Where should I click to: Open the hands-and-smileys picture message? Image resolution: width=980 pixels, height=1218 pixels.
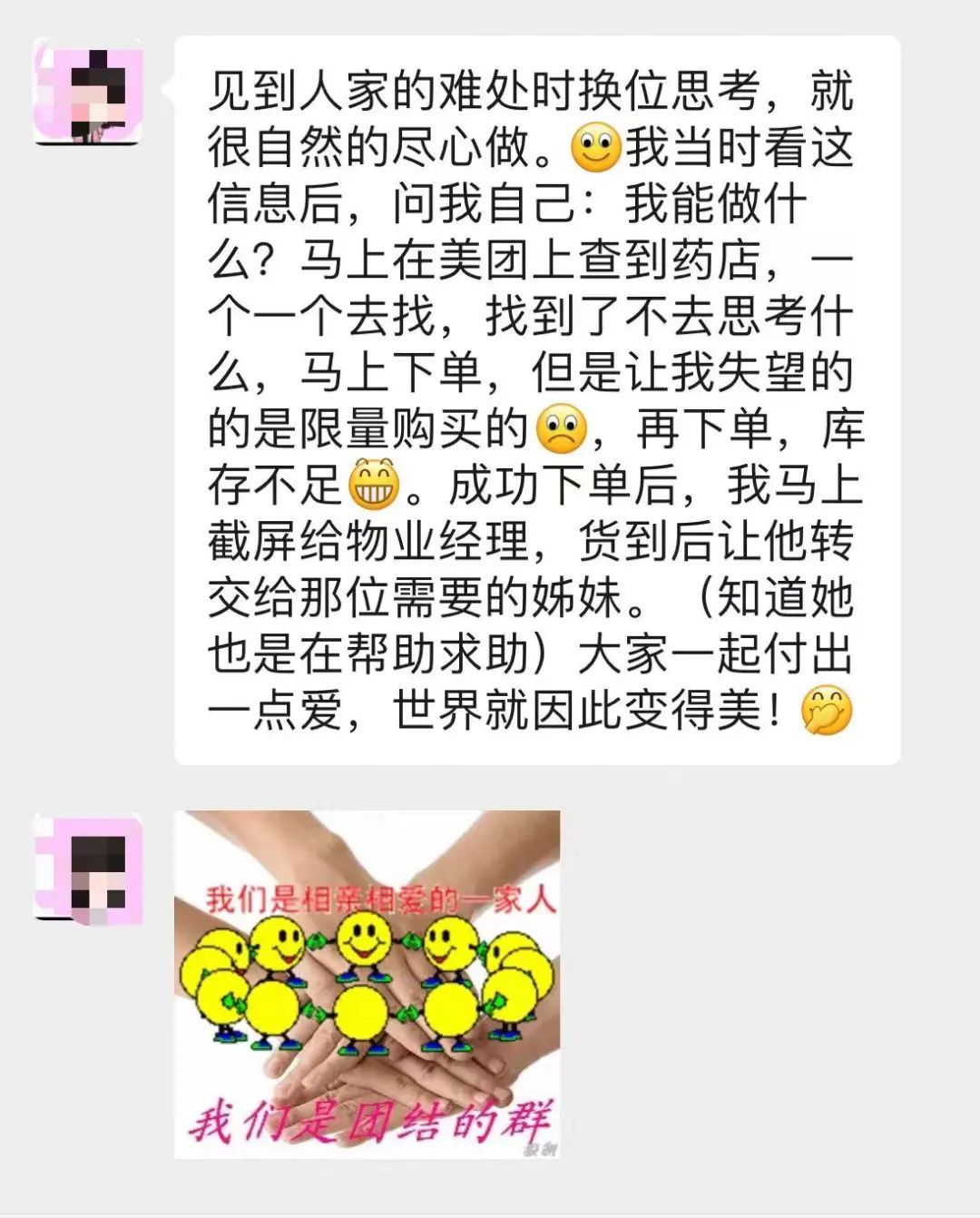coord(367,984)
